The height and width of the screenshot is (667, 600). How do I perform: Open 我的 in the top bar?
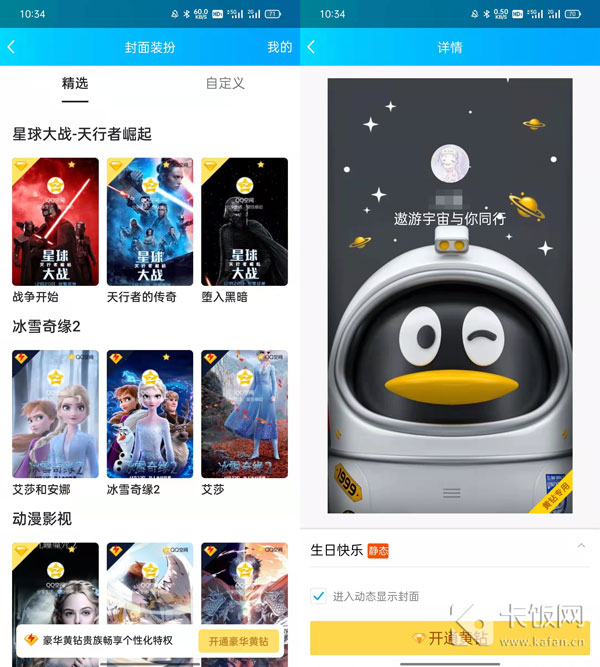pos(279,47)
